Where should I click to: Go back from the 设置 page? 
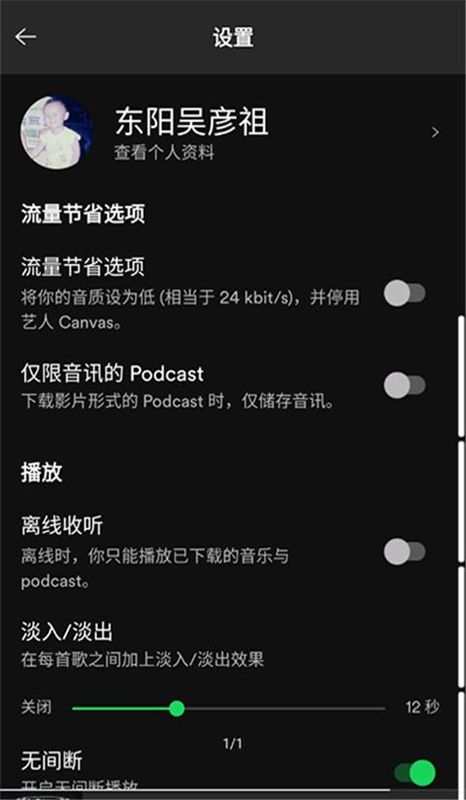26,37
